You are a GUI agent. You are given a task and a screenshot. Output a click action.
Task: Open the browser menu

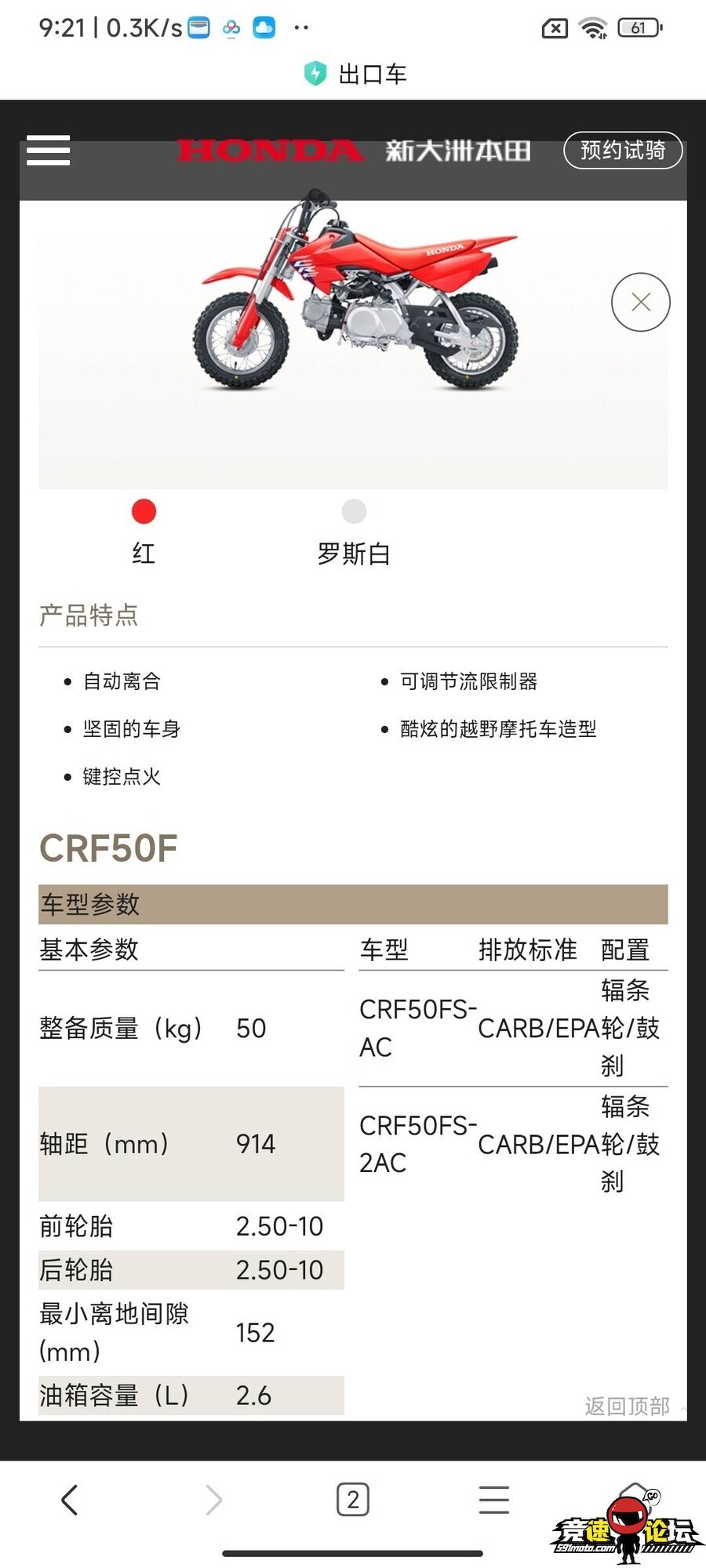tap(494, 1499)
